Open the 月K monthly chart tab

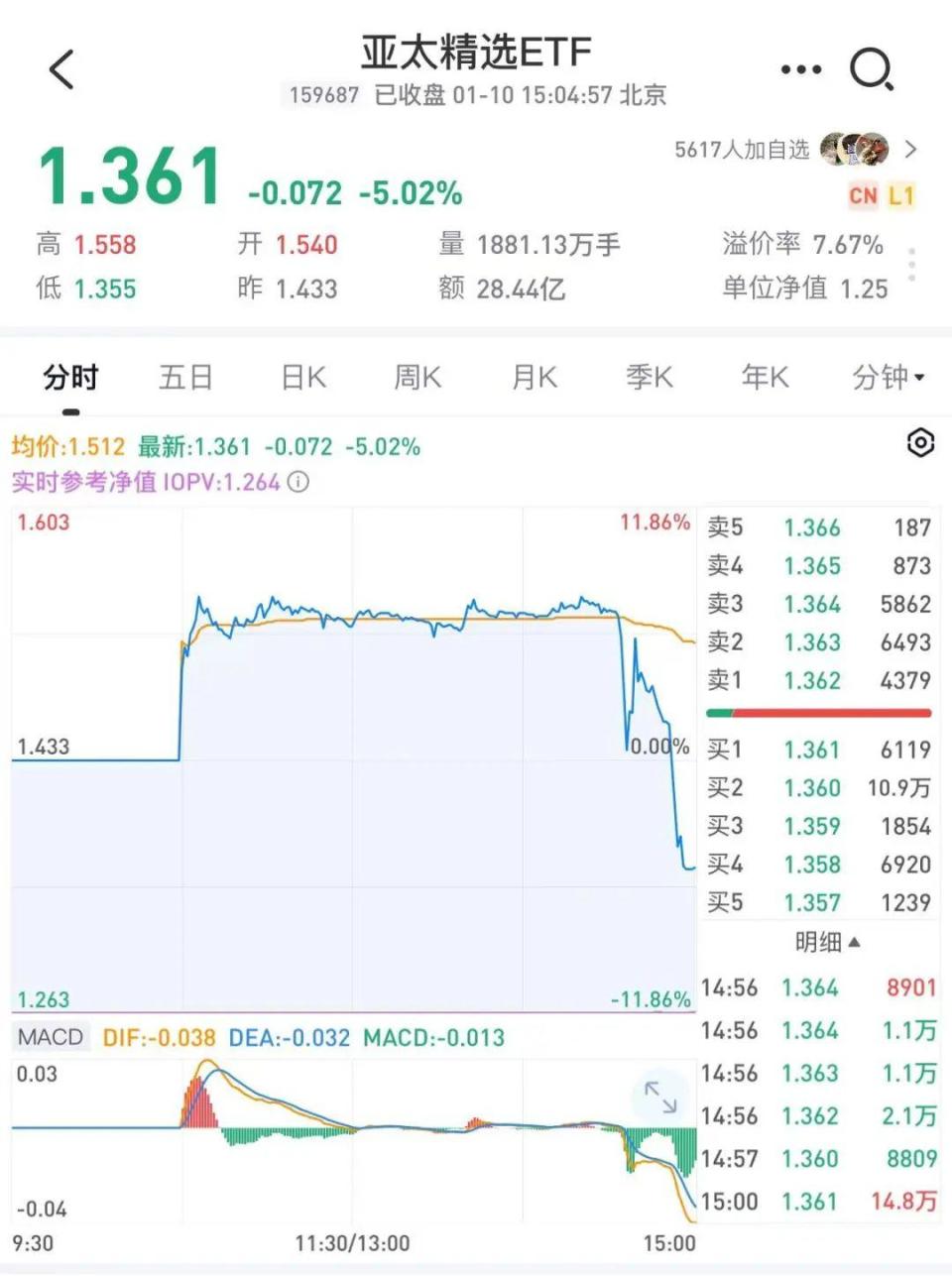tap(533, 378)
